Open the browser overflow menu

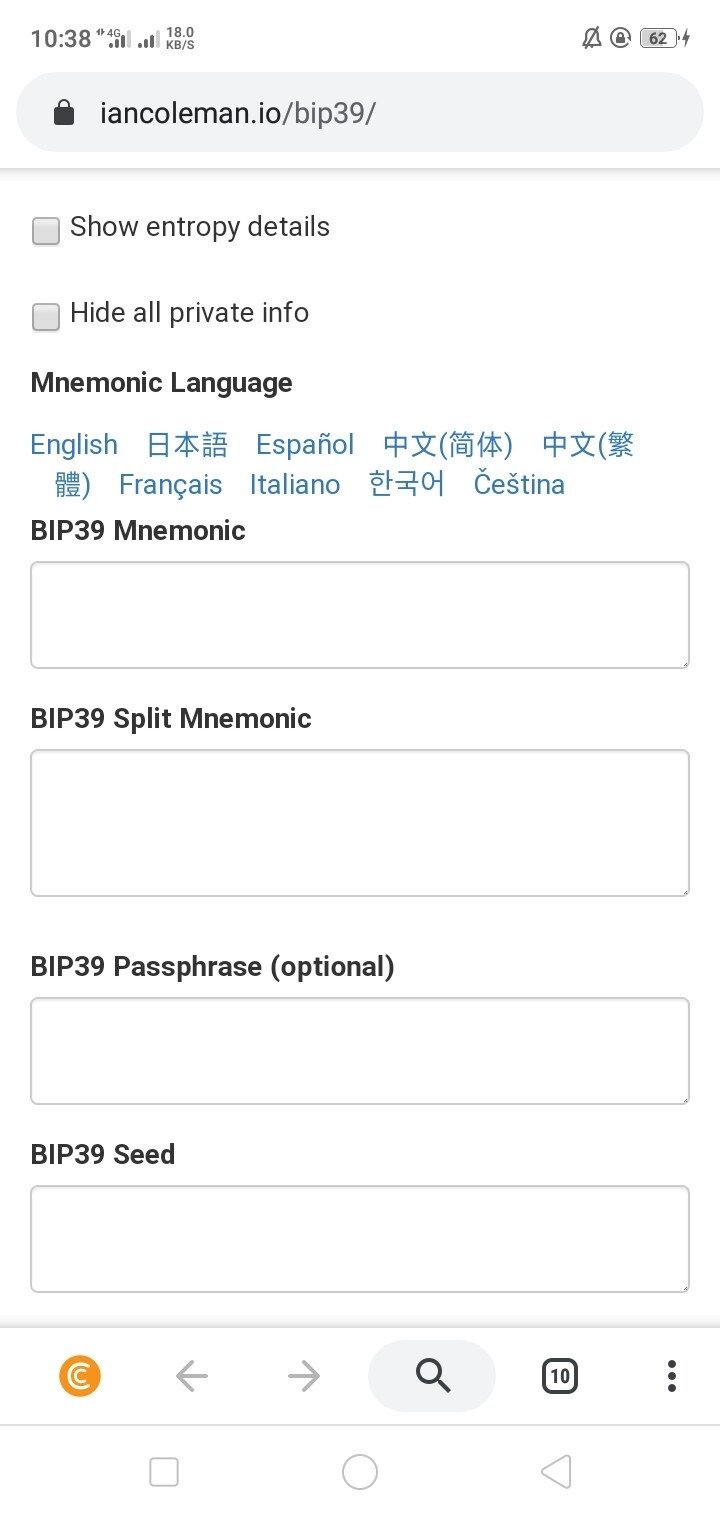672,1376
